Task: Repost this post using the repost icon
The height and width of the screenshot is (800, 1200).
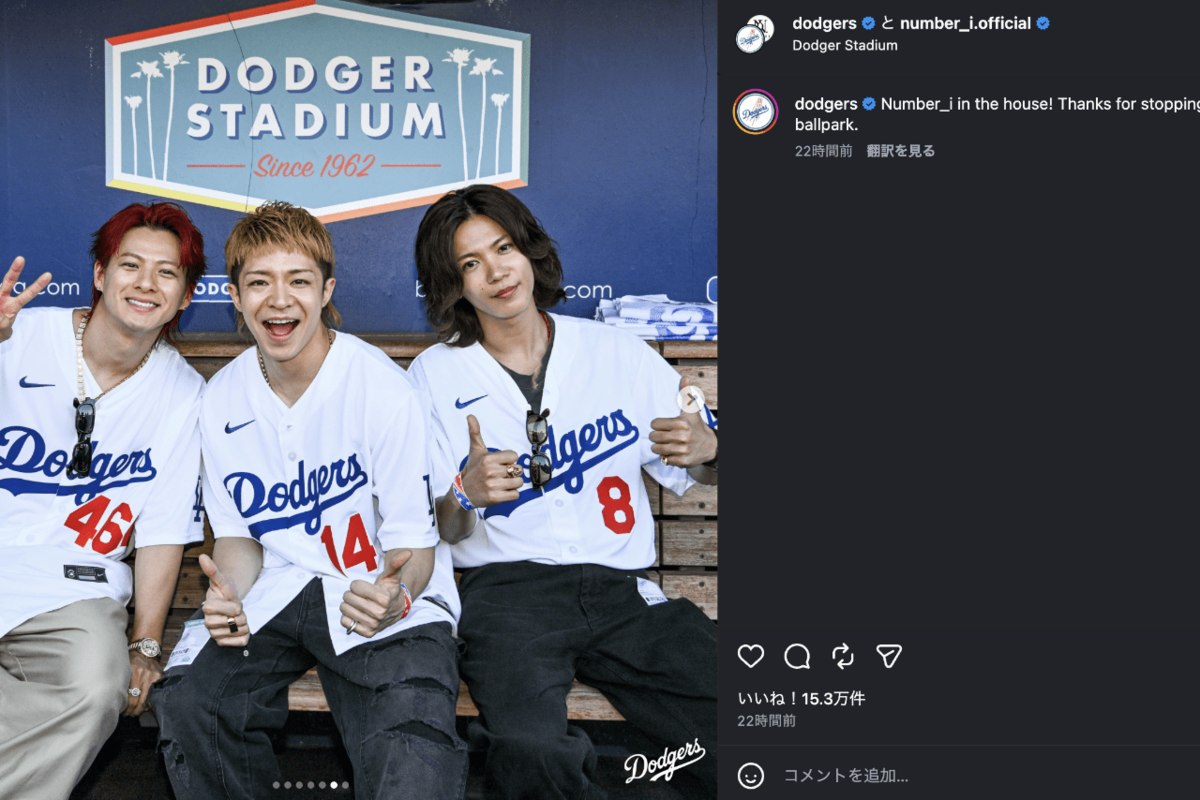Action: 843,656
